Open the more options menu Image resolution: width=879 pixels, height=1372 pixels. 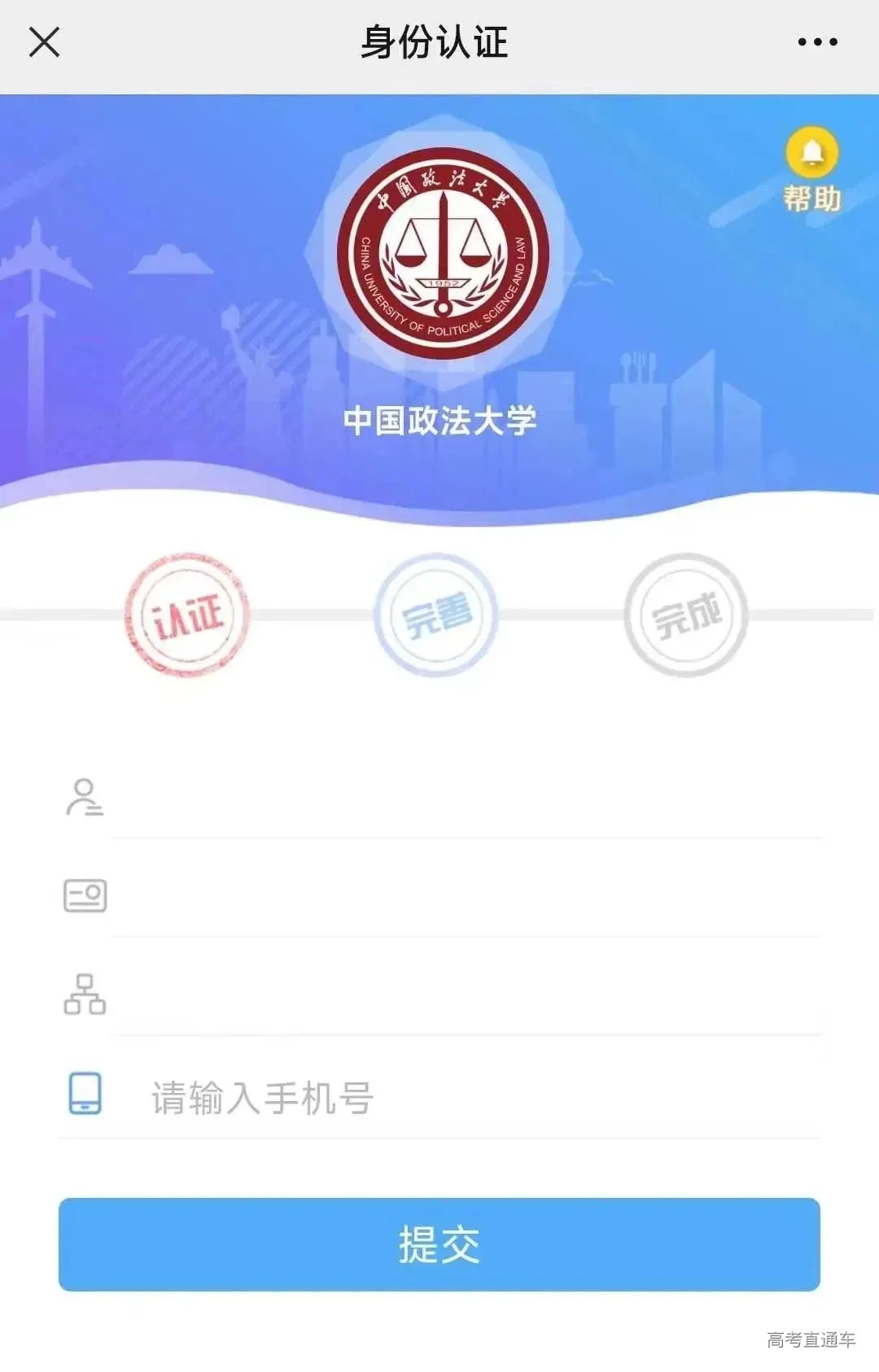pos(817,42)
